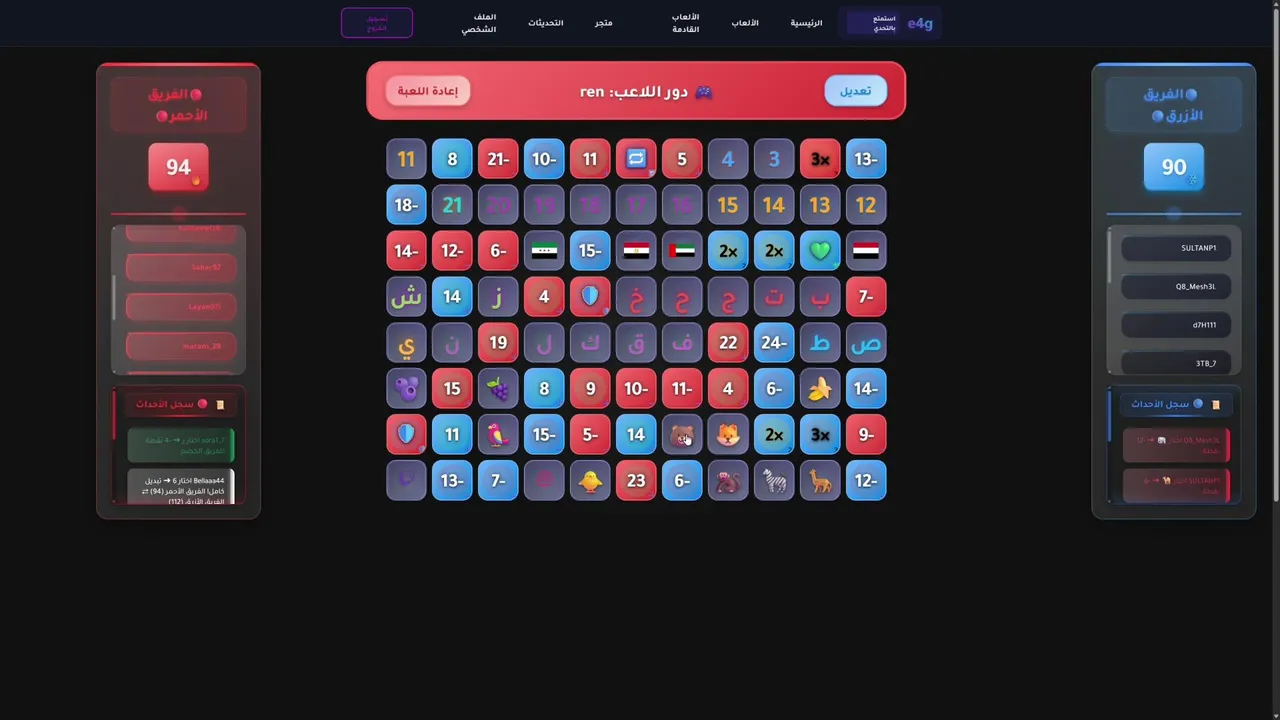The image size is (1280, 720).
Task: Choose the red 22 tile
Action: 728,343
